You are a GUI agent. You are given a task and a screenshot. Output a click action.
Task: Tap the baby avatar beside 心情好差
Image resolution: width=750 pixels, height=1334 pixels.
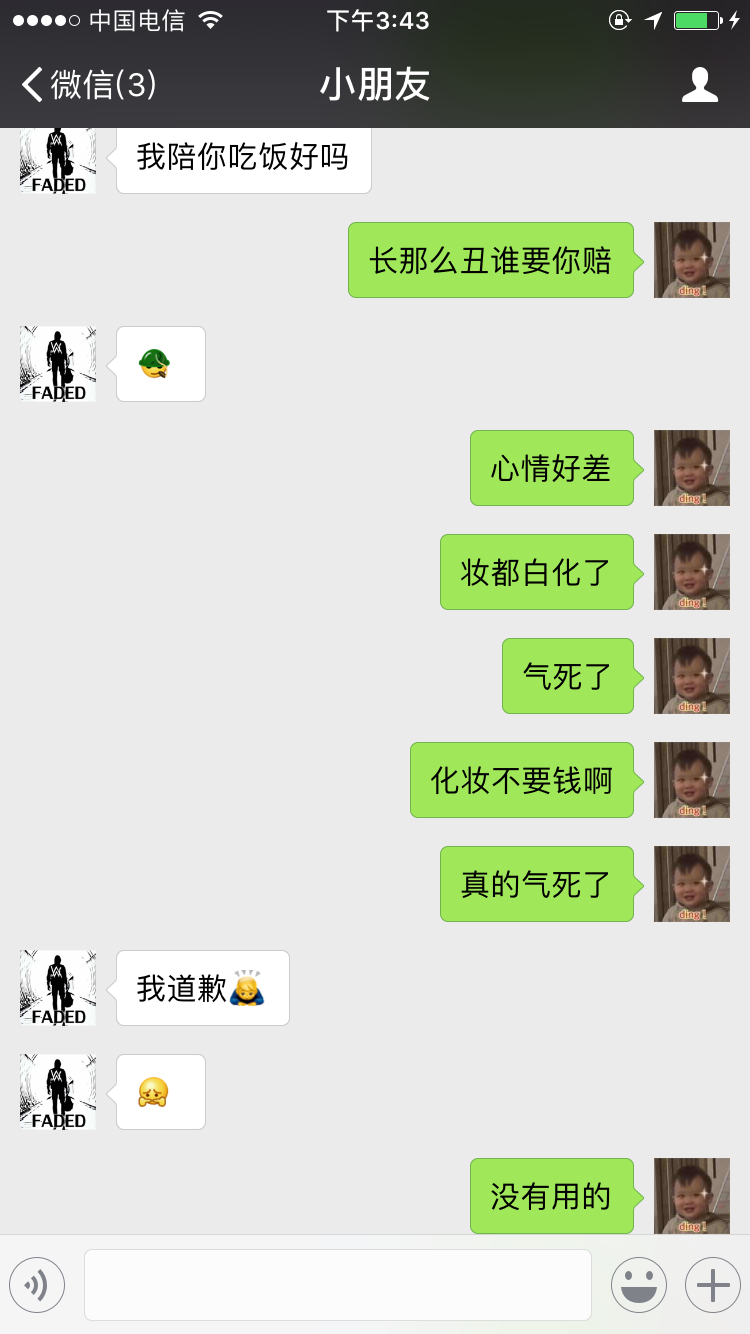pyautogui.click(x=691, y=468)
